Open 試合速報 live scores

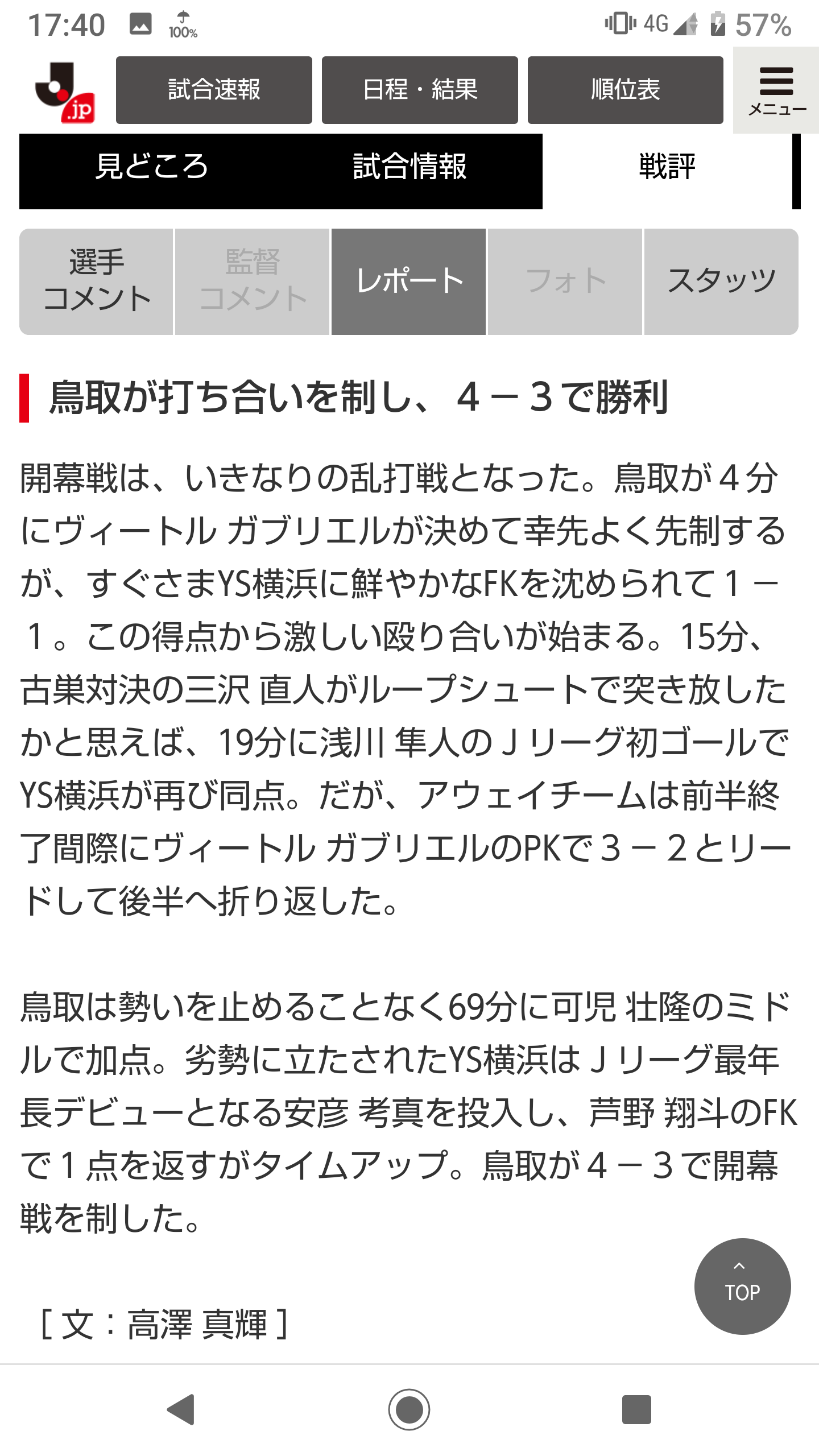coord(214,90)
